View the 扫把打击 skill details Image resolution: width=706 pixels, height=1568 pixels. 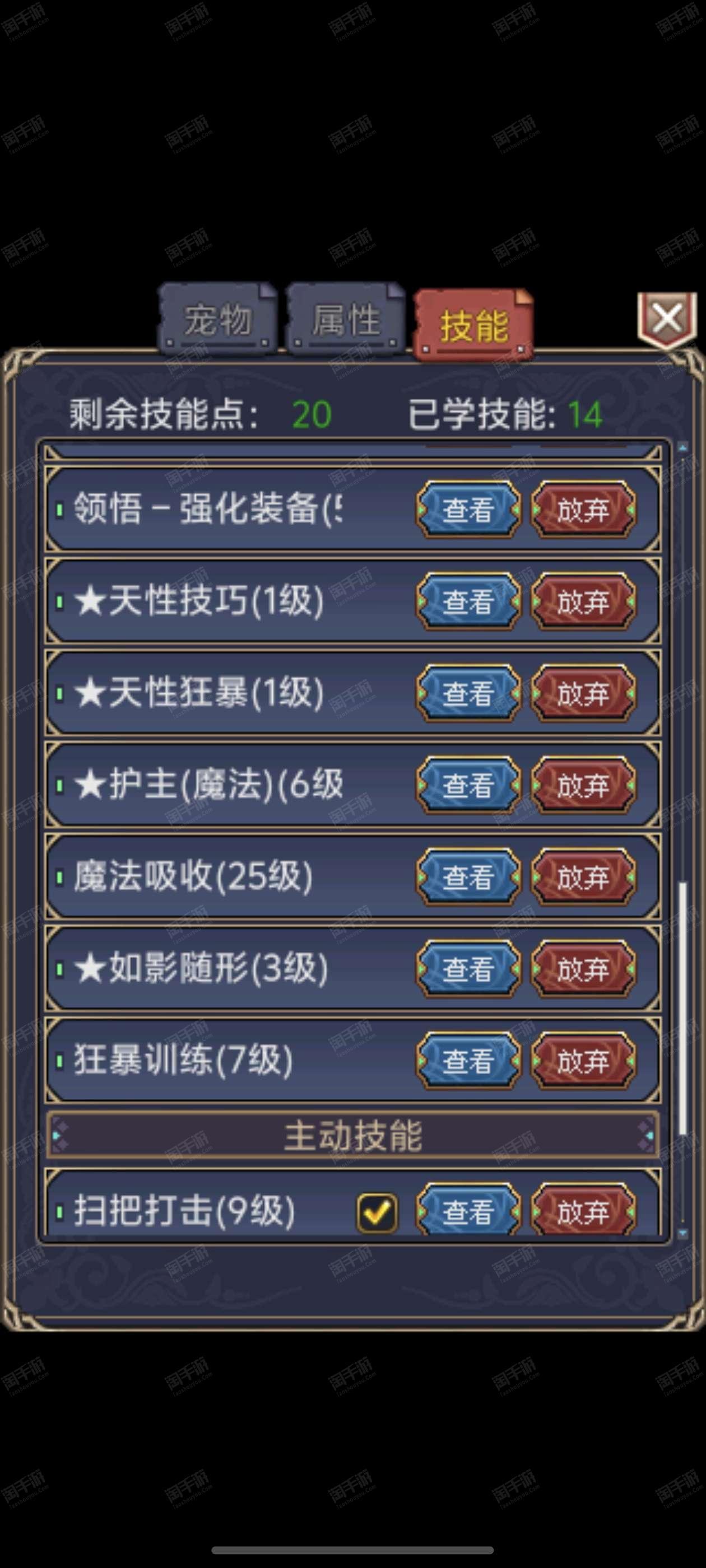click(468, 1210)
